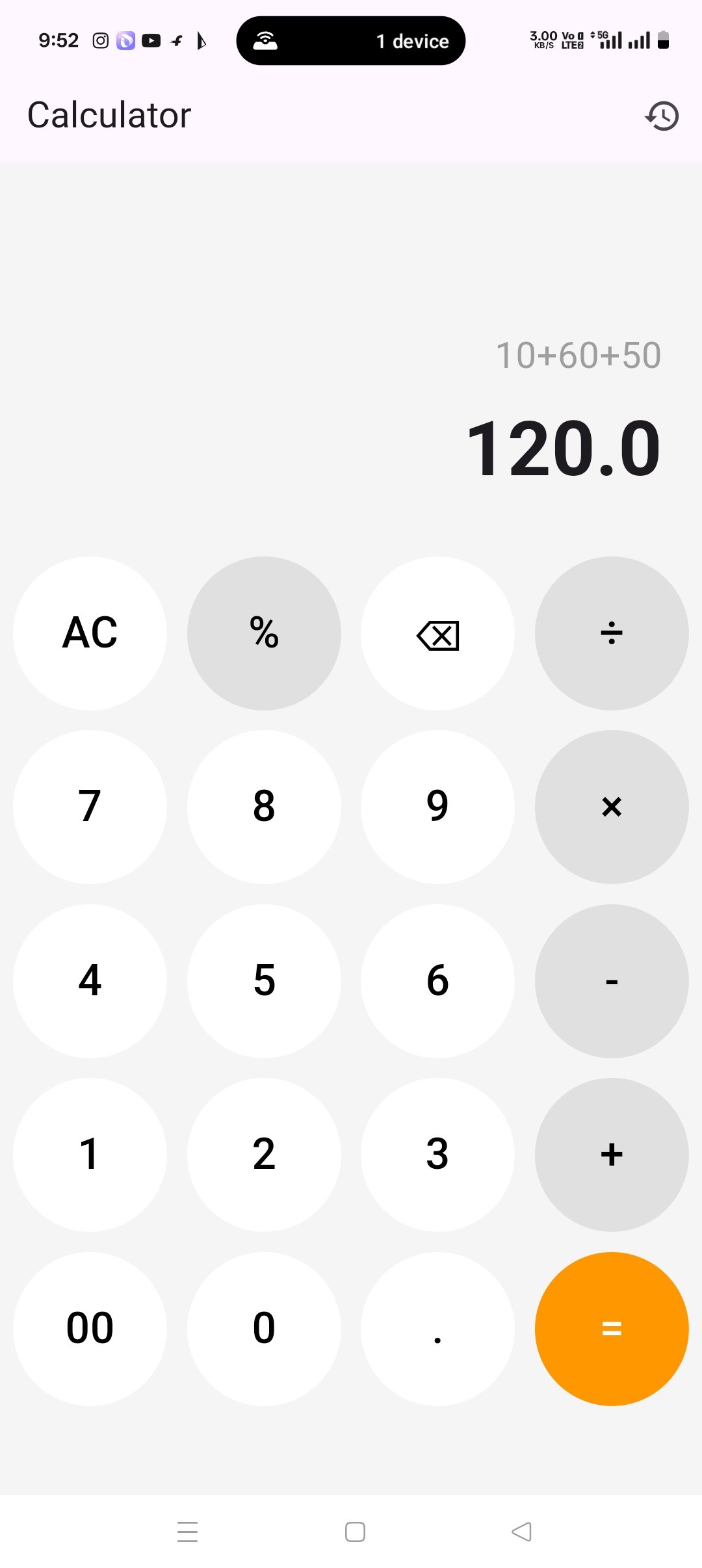Image resolution: width=702 pixels, height=1568 pixels.
Task: Tap the number 9 key
Action: pos(437,807)
